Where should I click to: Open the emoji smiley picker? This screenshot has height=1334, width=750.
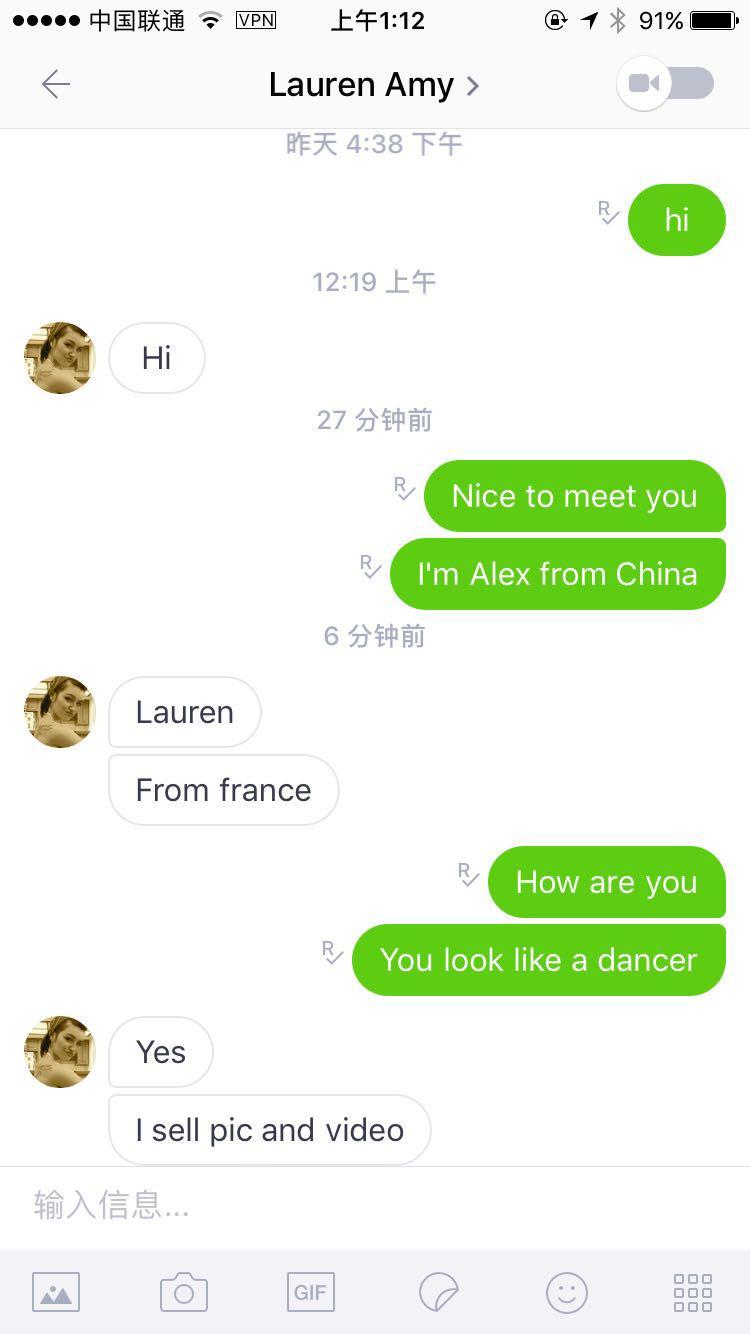[x=566, y=1292]
